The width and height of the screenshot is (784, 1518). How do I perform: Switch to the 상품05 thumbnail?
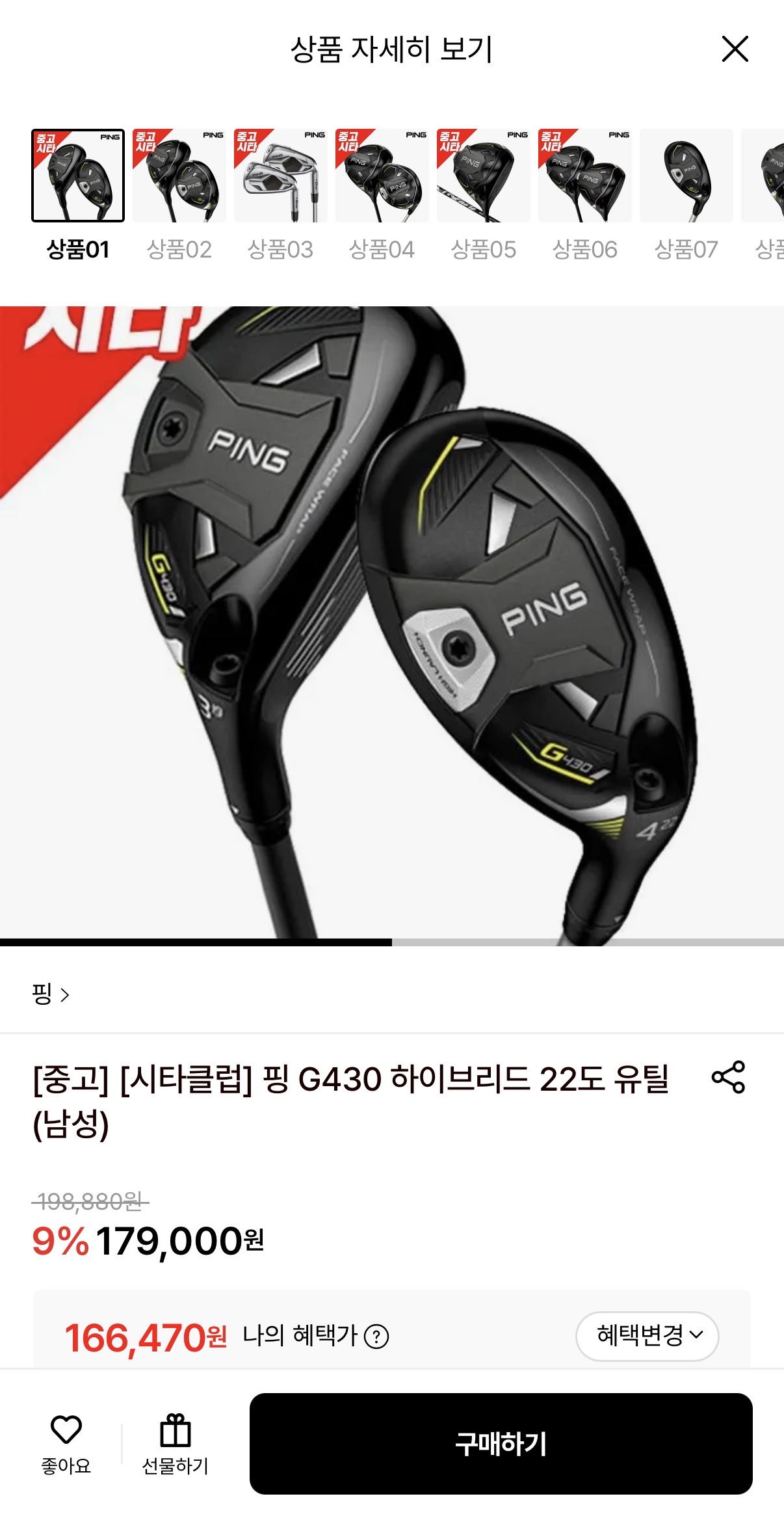click(484, 176)
